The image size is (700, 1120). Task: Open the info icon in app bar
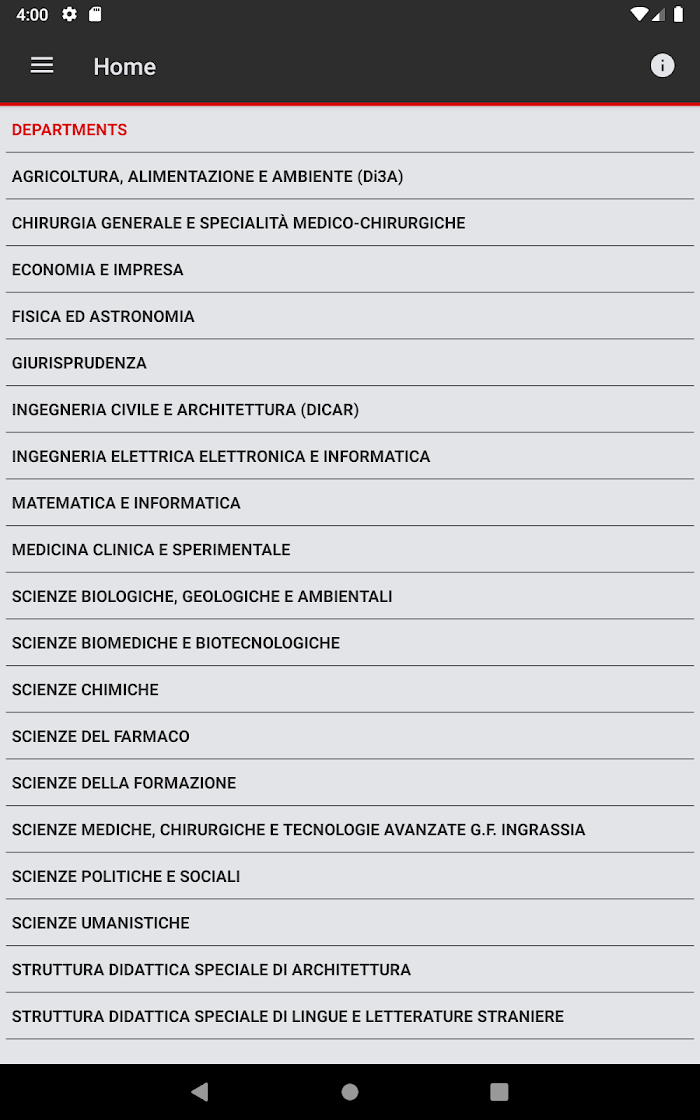tap(662, 66)
